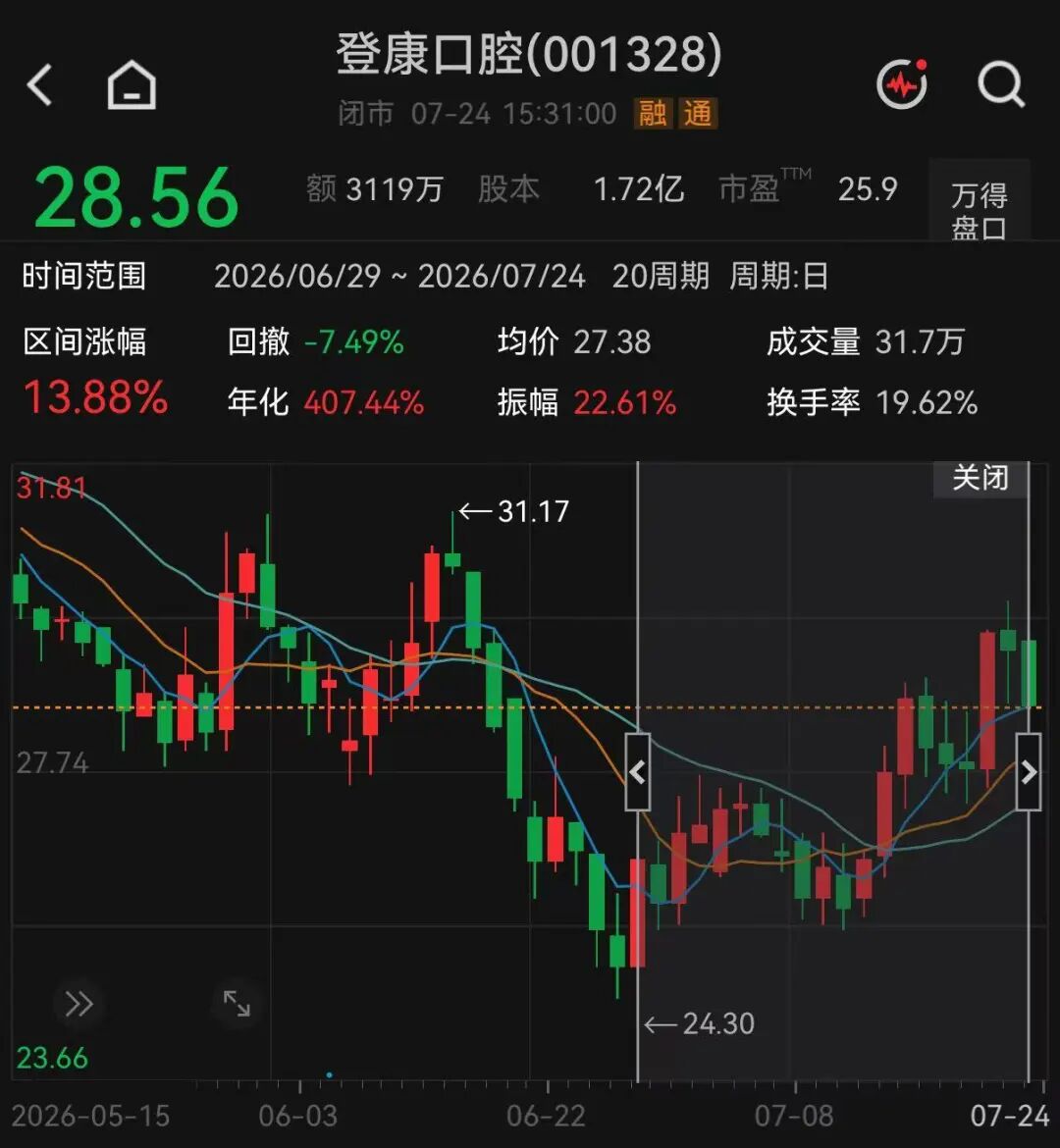1060x1148 pixels.
Task: Tap the right range selection handle
Action: tap(1029, 771)
